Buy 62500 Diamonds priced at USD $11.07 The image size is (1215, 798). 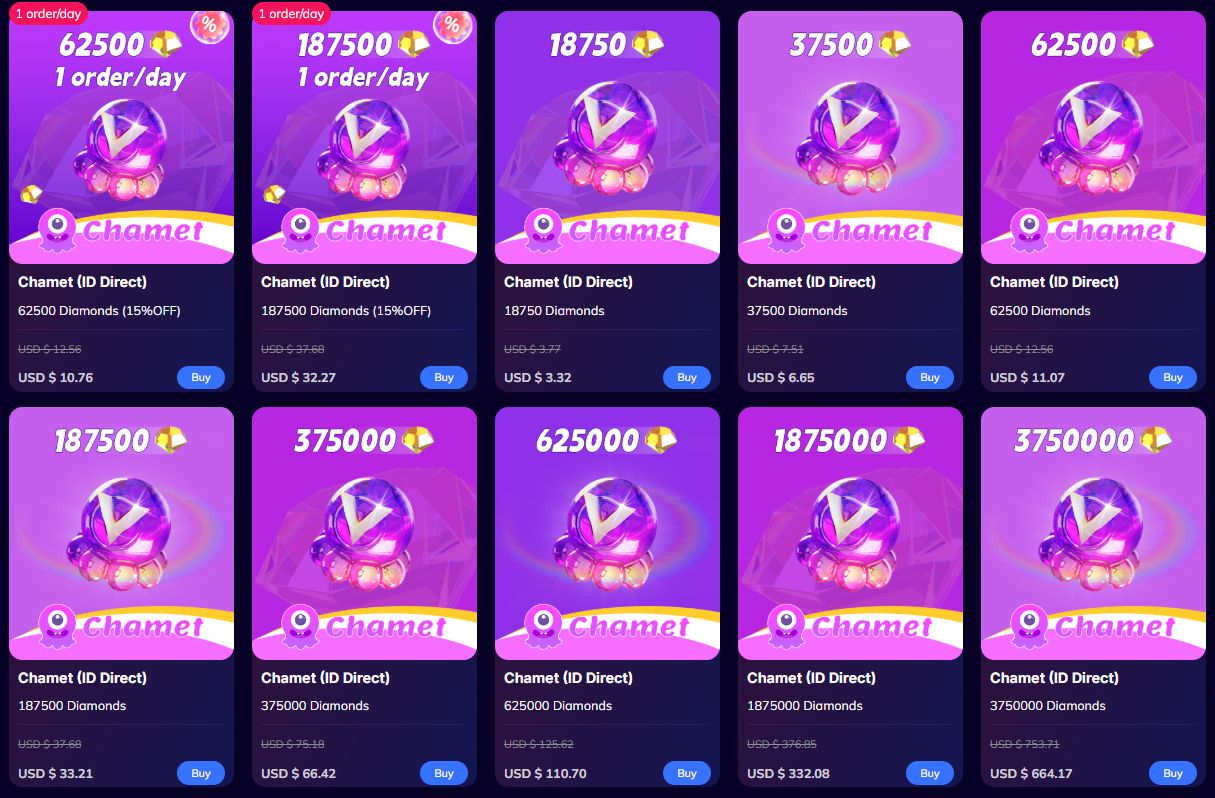point(1173,377)
